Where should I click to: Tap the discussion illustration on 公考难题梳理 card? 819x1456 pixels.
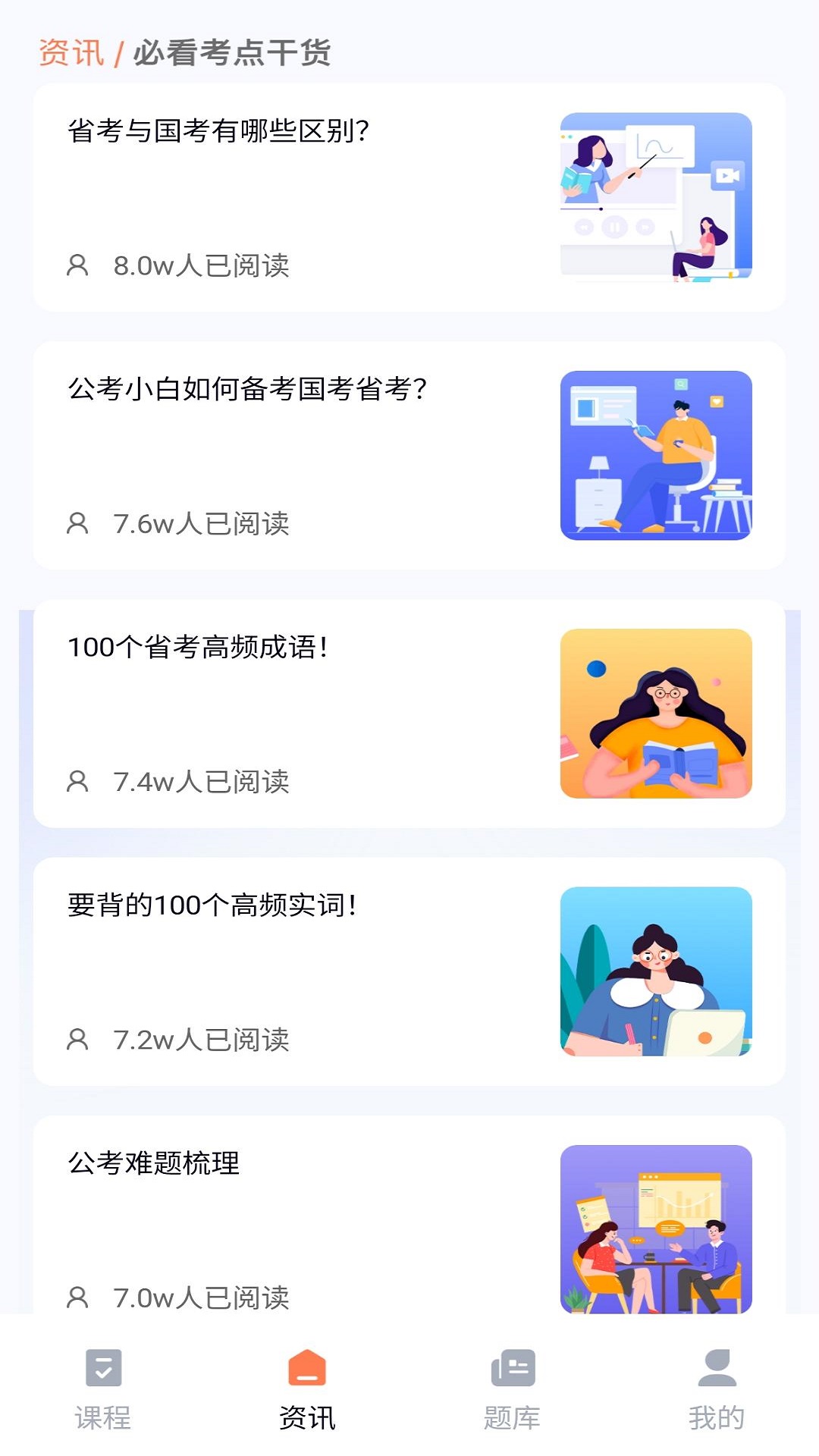pos(657,1228)
